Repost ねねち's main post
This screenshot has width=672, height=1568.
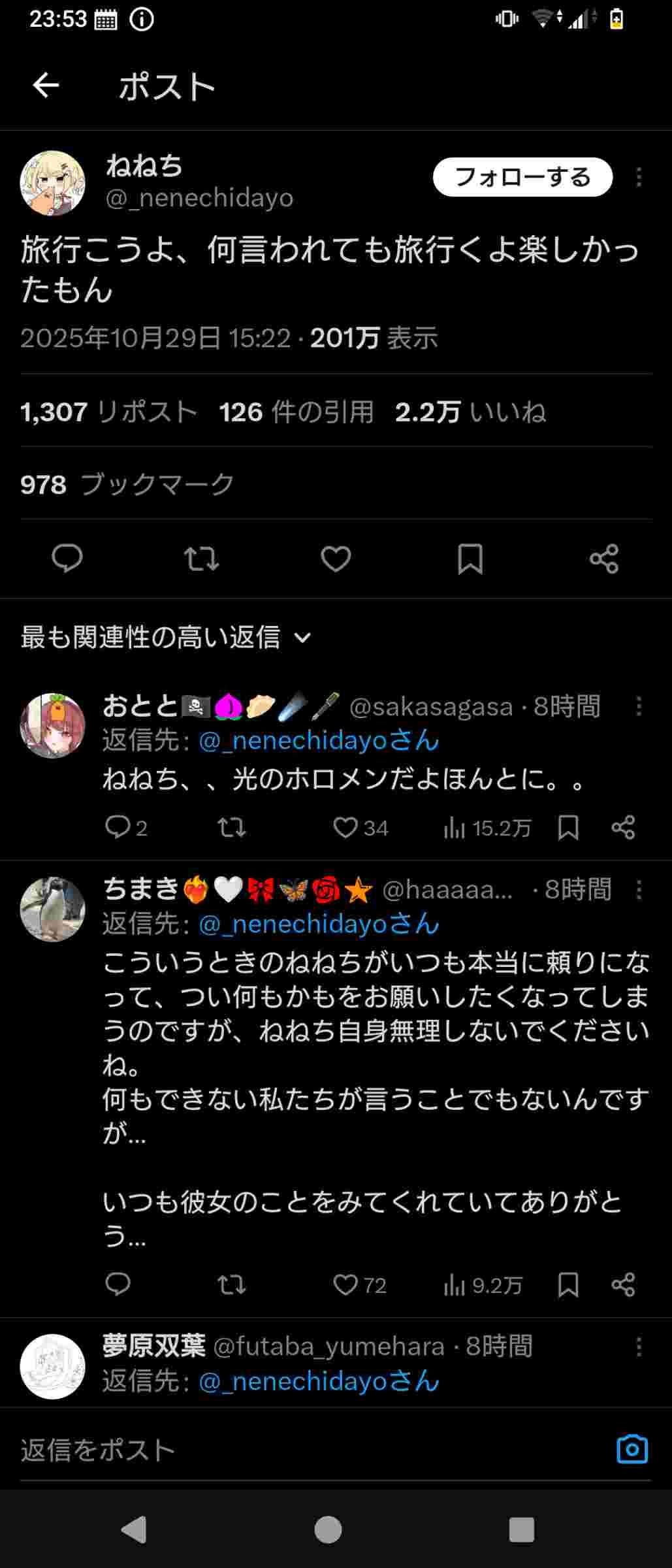click(201, 559)
